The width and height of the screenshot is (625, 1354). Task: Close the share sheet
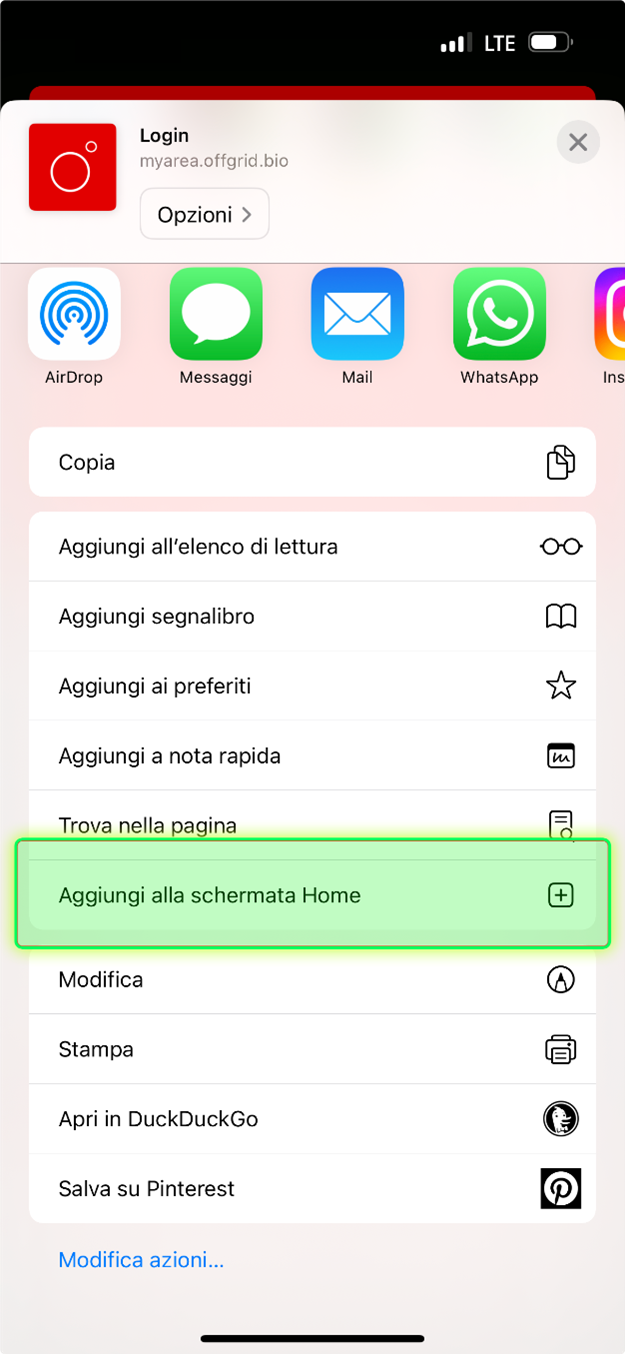click(x=578, y=143)
